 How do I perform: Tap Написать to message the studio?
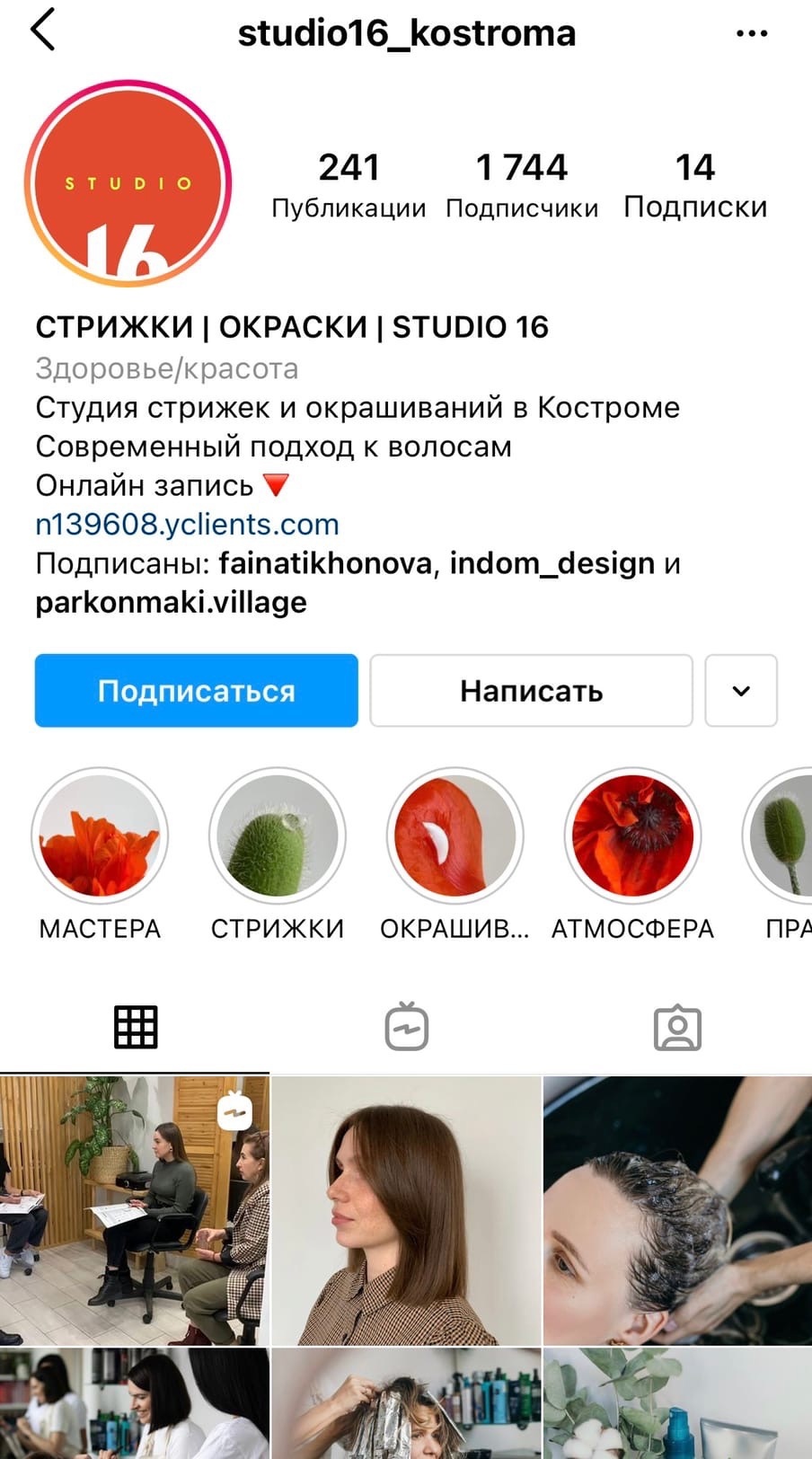point(531,690)
